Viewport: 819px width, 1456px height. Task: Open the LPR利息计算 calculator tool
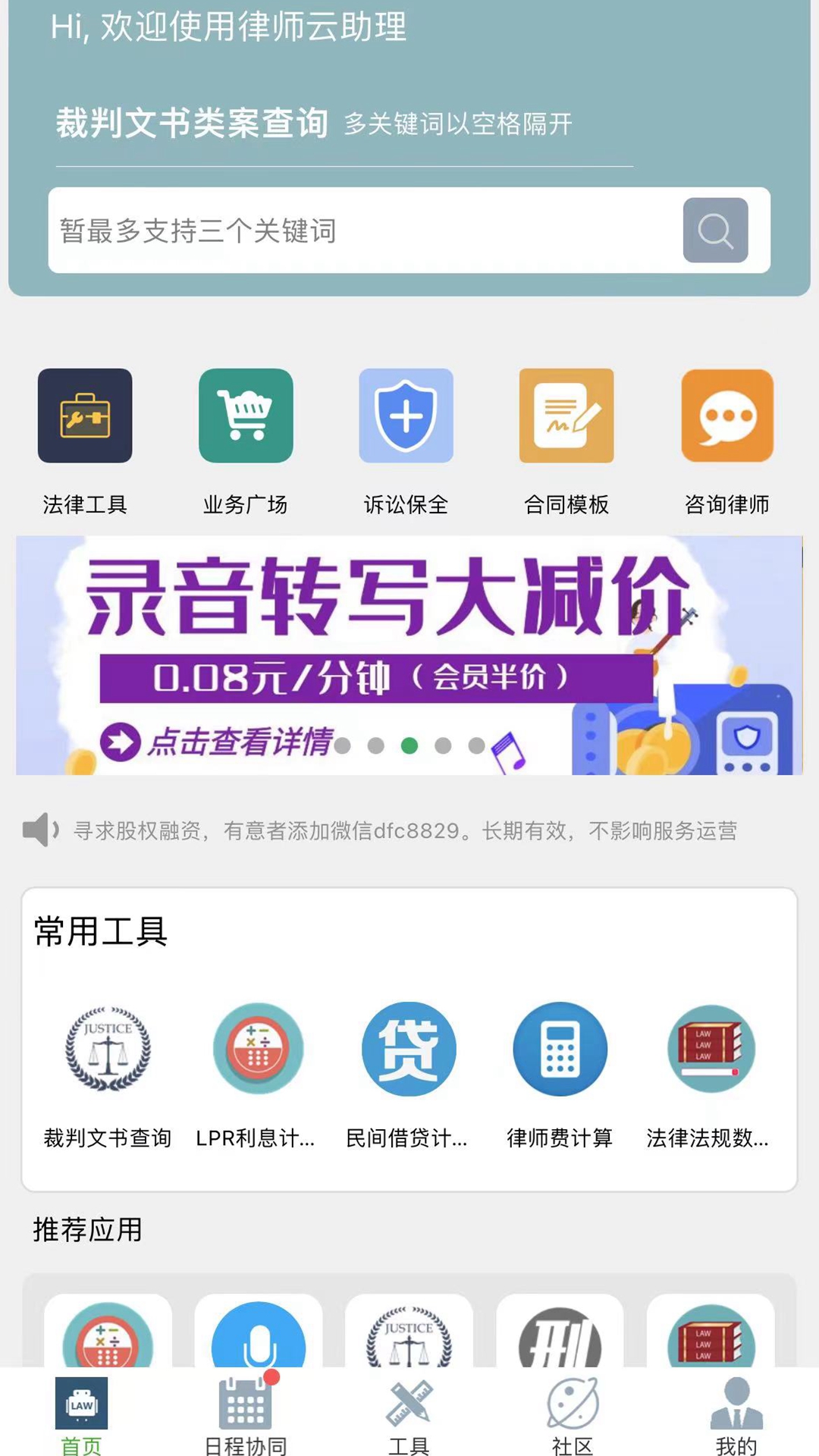[x=258, y=1050]
